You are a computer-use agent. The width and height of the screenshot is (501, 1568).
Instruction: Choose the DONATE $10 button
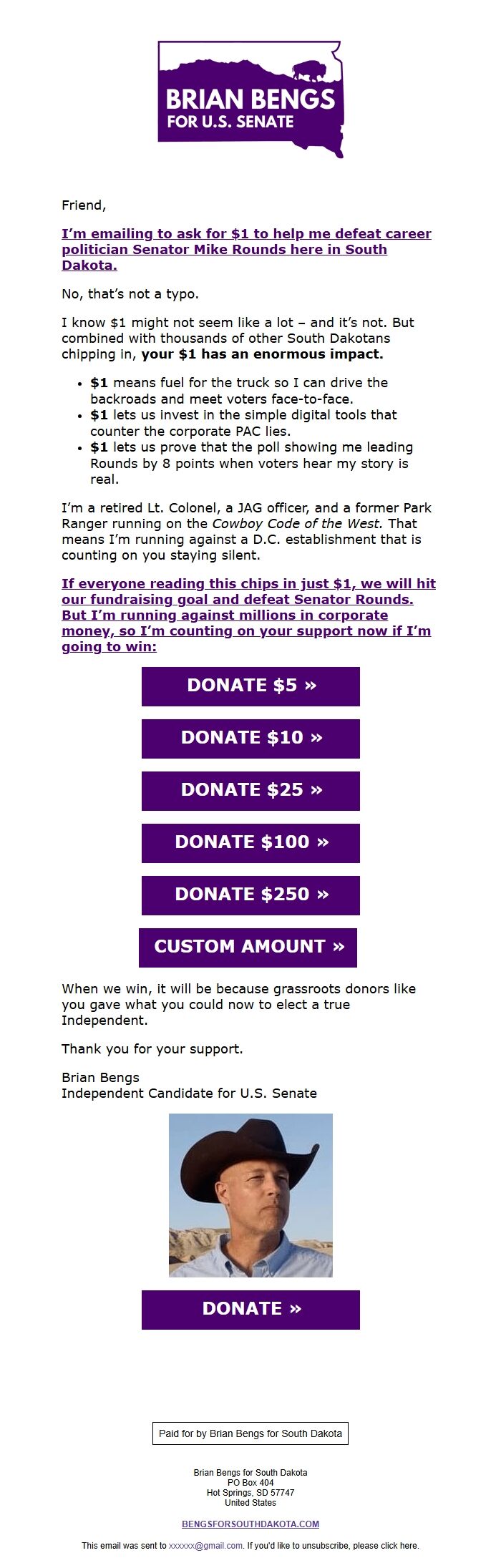[x=250, y=739]
